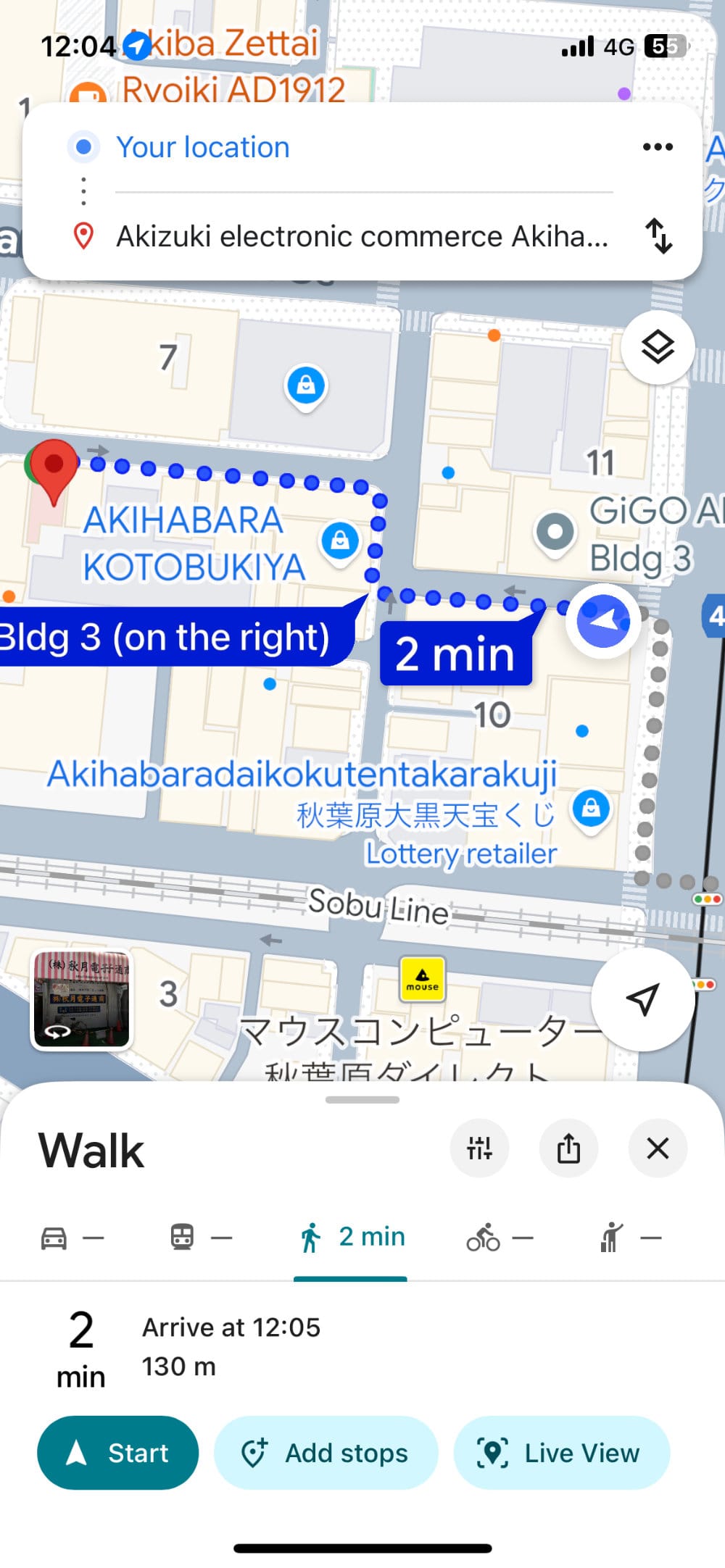Tap the AKIHABARA KOTOBUKIYA shop marker
Viewport: 725px width, 1568px height.
tap(340, 541)
